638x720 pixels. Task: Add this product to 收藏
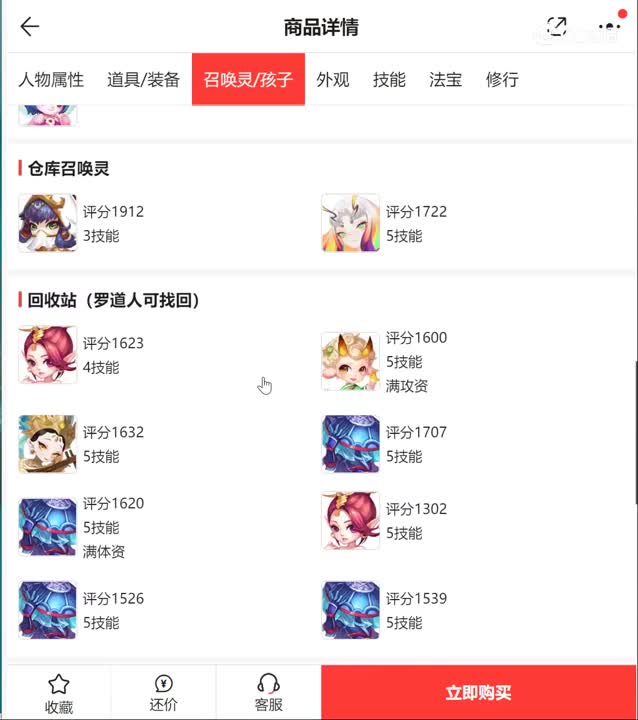[x=59, y=693]
